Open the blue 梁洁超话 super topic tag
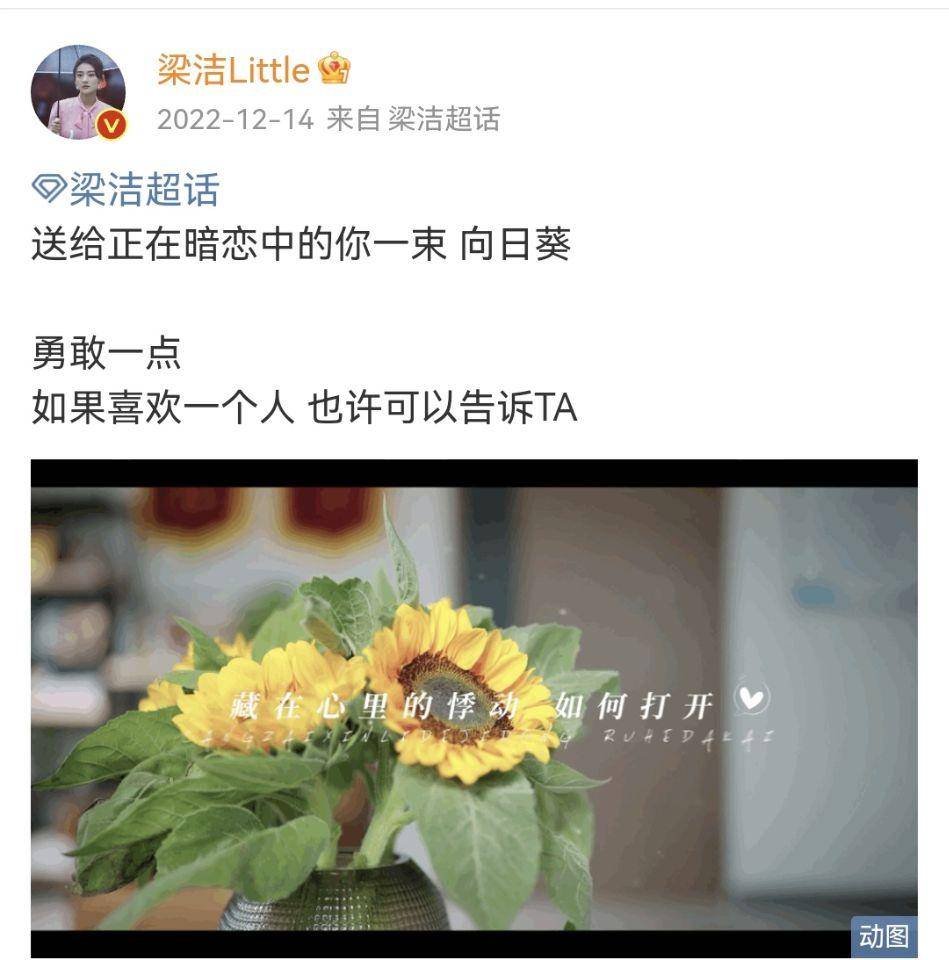 [x=126, y=189]
